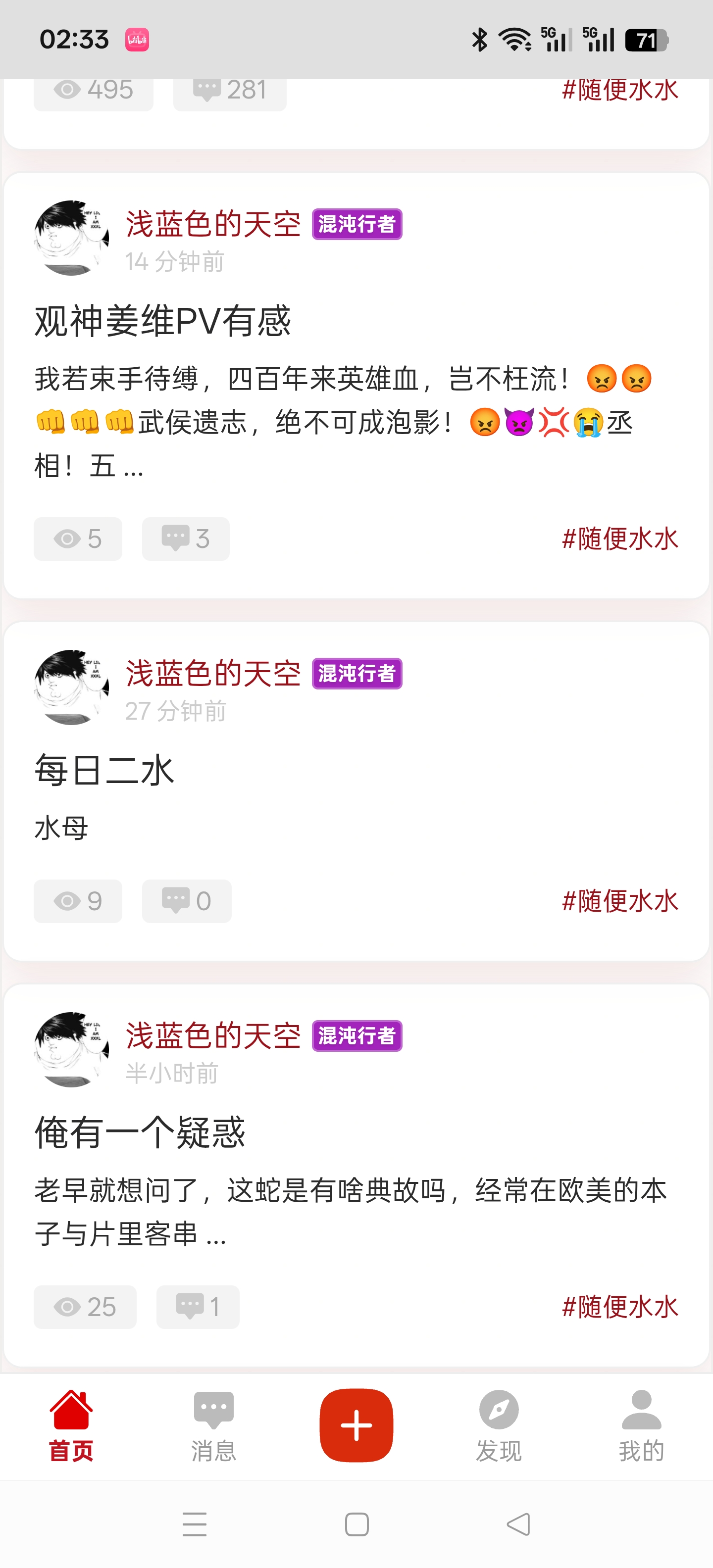Switch to the 我的 tab

(x=641, y=1426)
